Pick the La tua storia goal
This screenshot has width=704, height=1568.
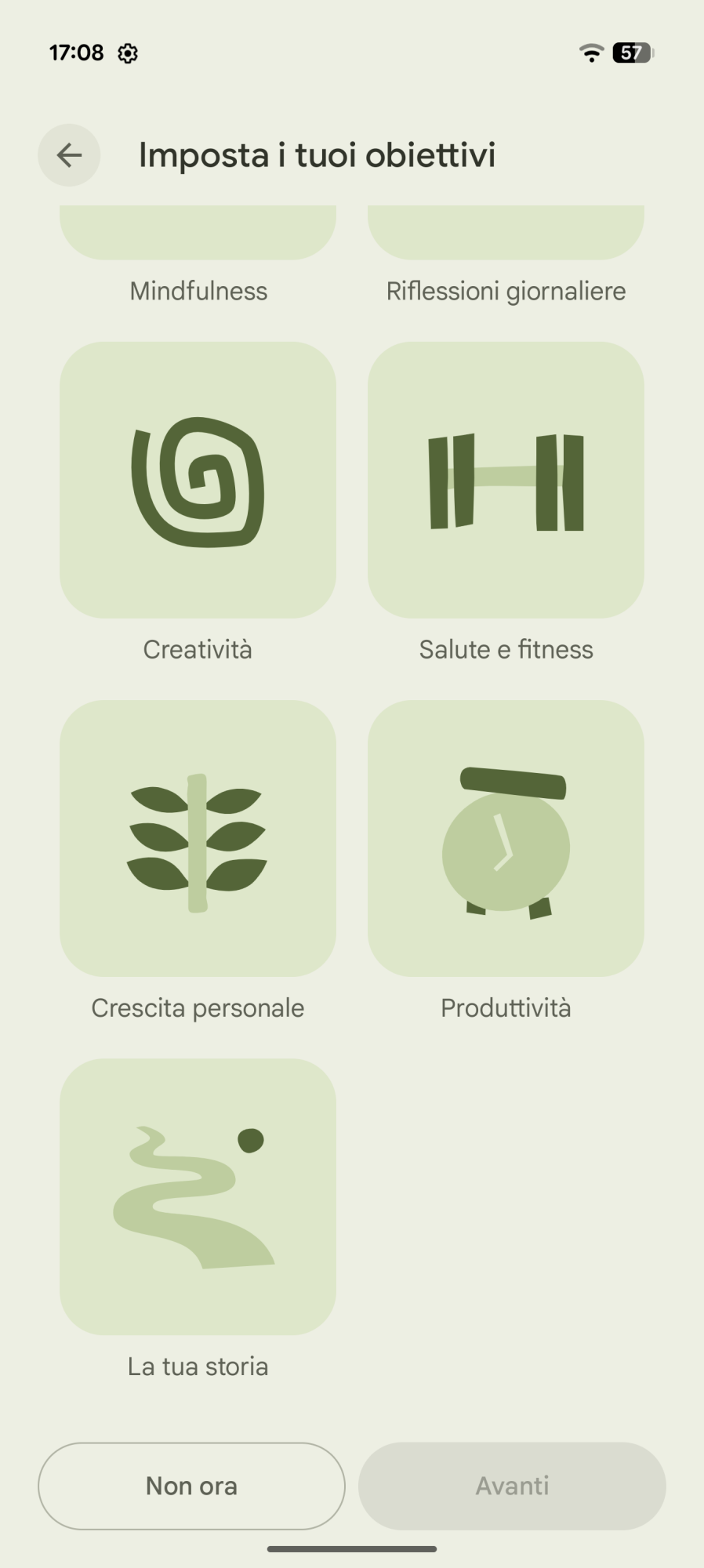(198, 1196)
